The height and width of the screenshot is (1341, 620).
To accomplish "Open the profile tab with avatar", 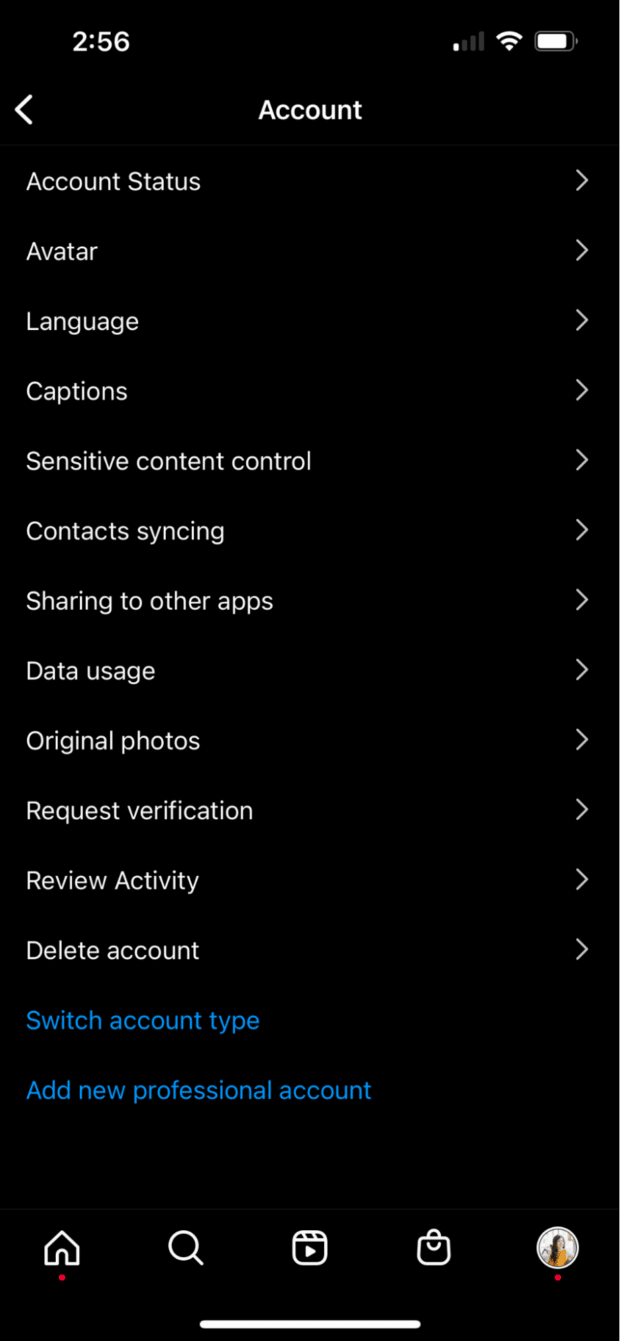I will tap(557, 1248).
